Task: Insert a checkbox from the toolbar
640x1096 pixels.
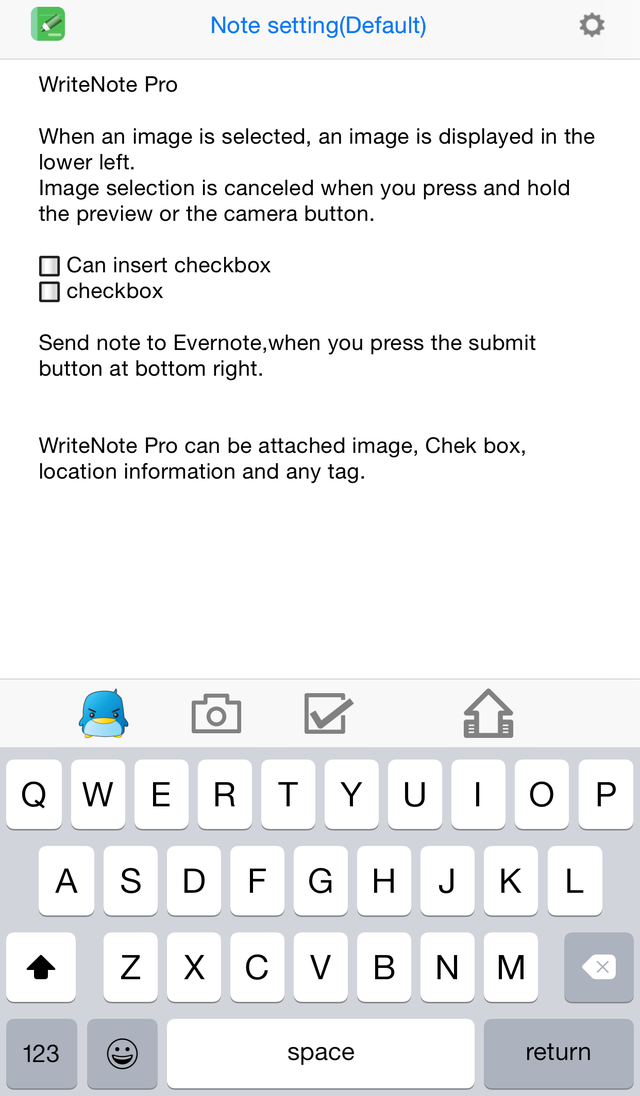Action: [328, 713]
